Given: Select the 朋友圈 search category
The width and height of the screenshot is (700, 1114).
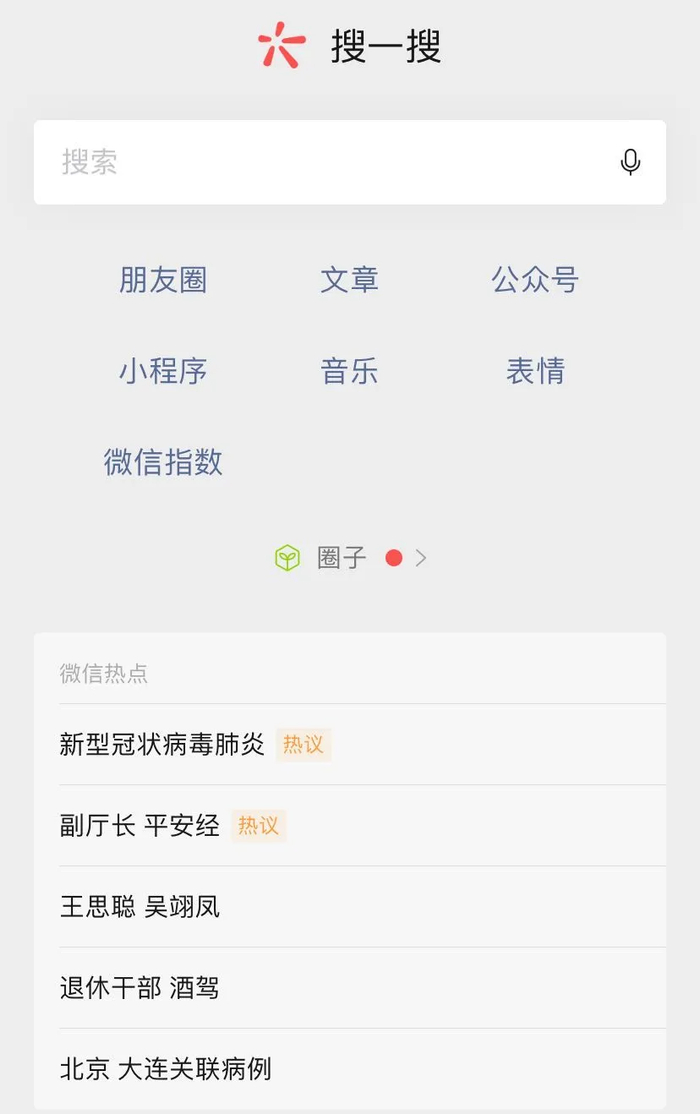Looking at the screenshot, I should 163,280.
